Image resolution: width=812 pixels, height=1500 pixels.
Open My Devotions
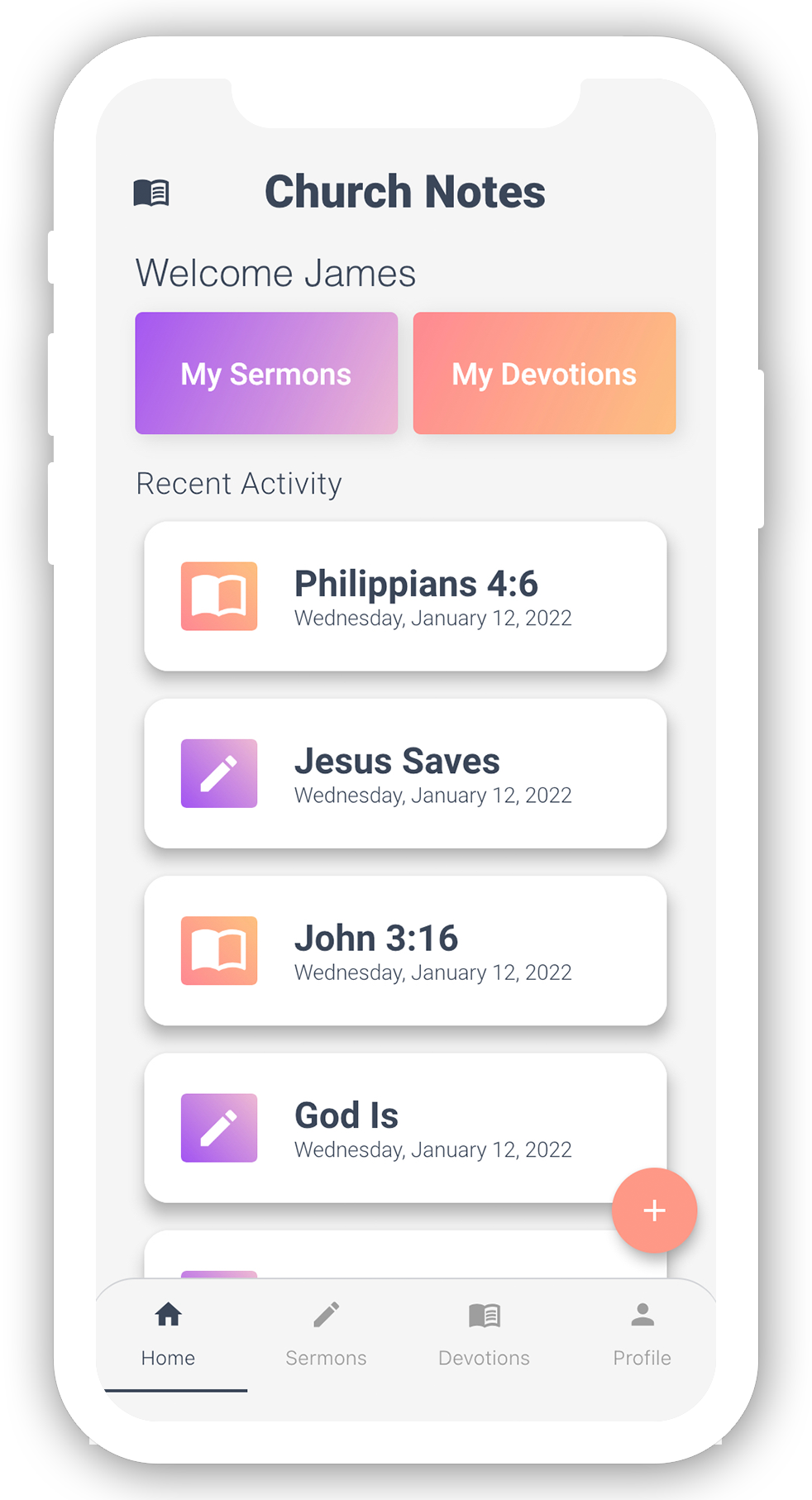pos(544,373)
